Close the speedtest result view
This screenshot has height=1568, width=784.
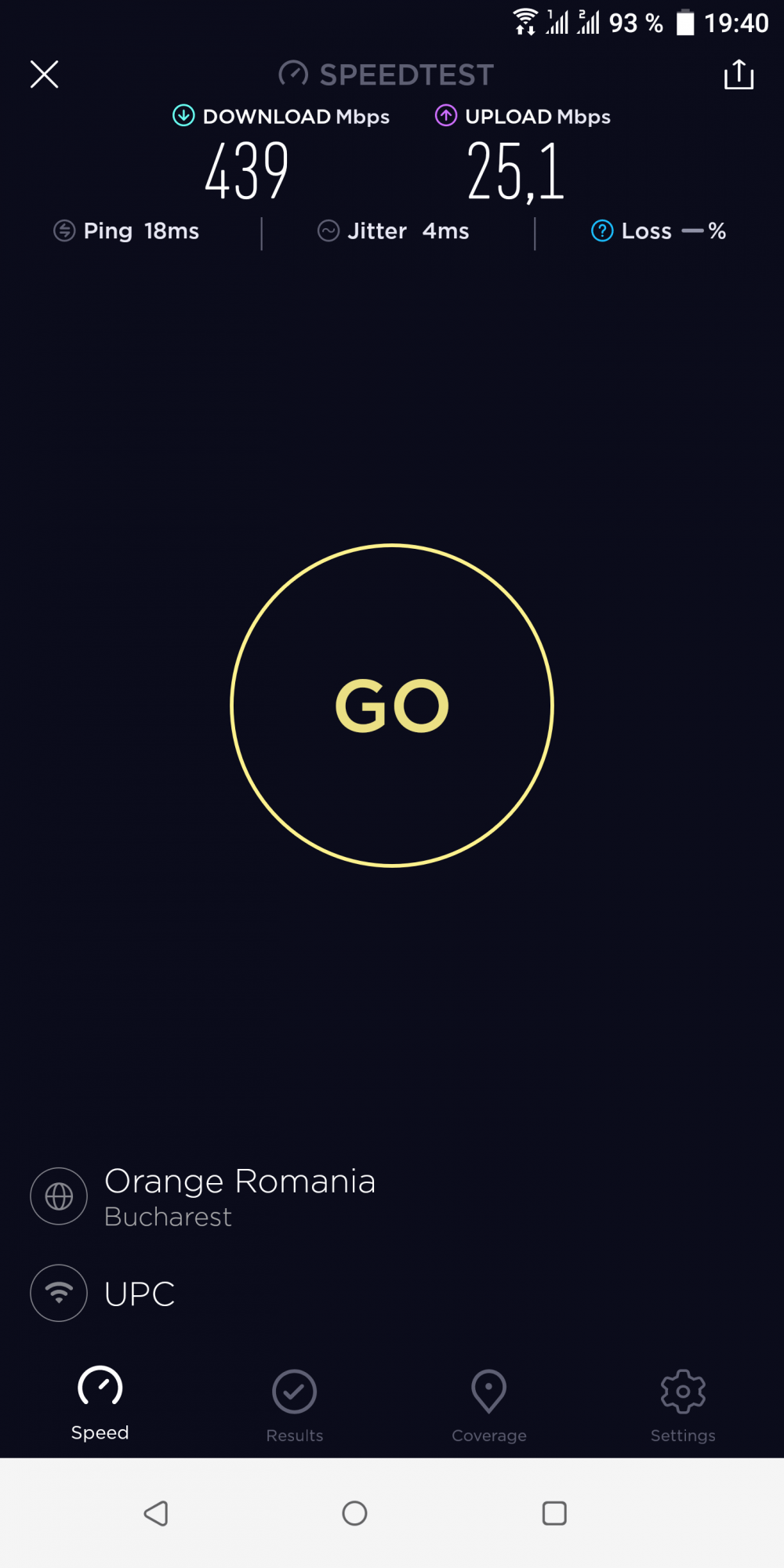click(44, 74)
